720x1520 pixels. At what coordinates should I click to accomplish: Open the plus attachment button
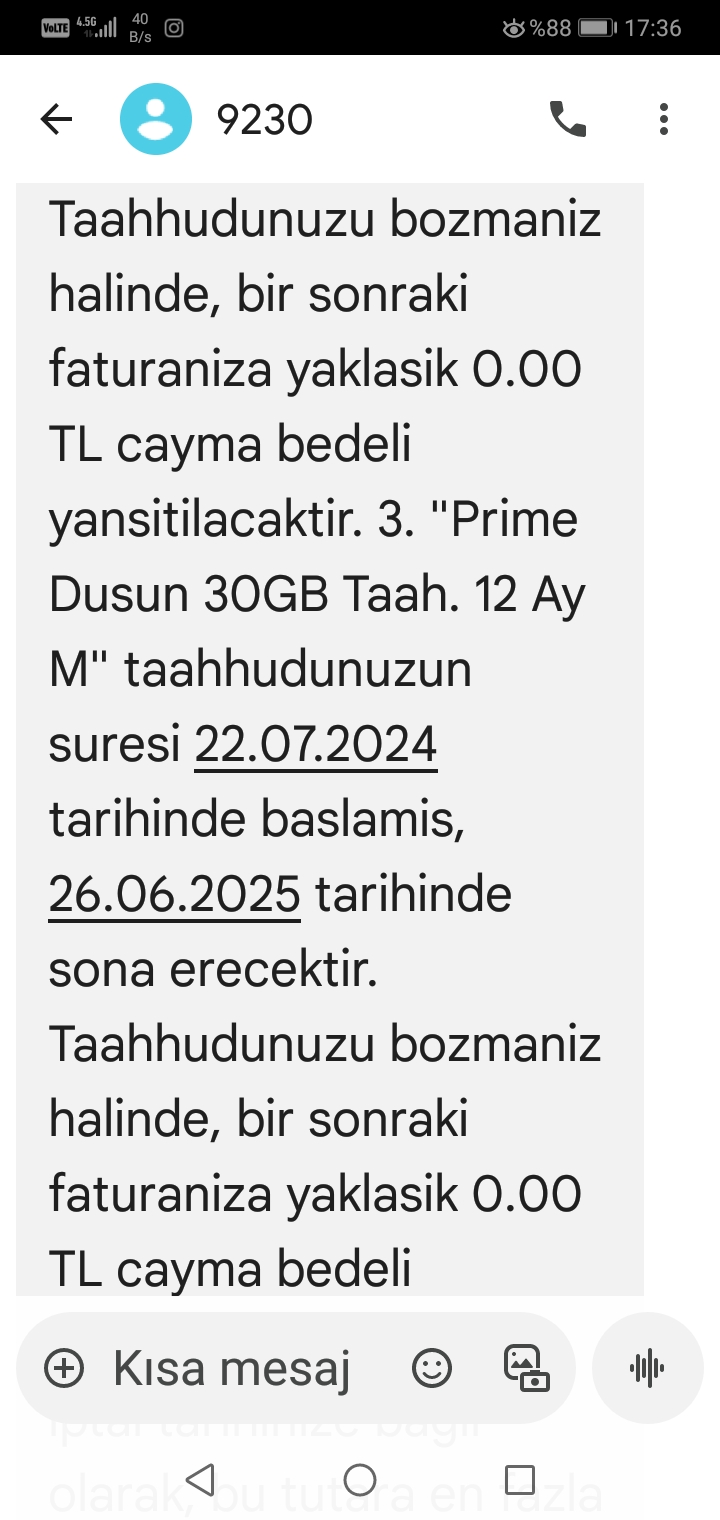pyautogui.click(x=65, y=1368)
